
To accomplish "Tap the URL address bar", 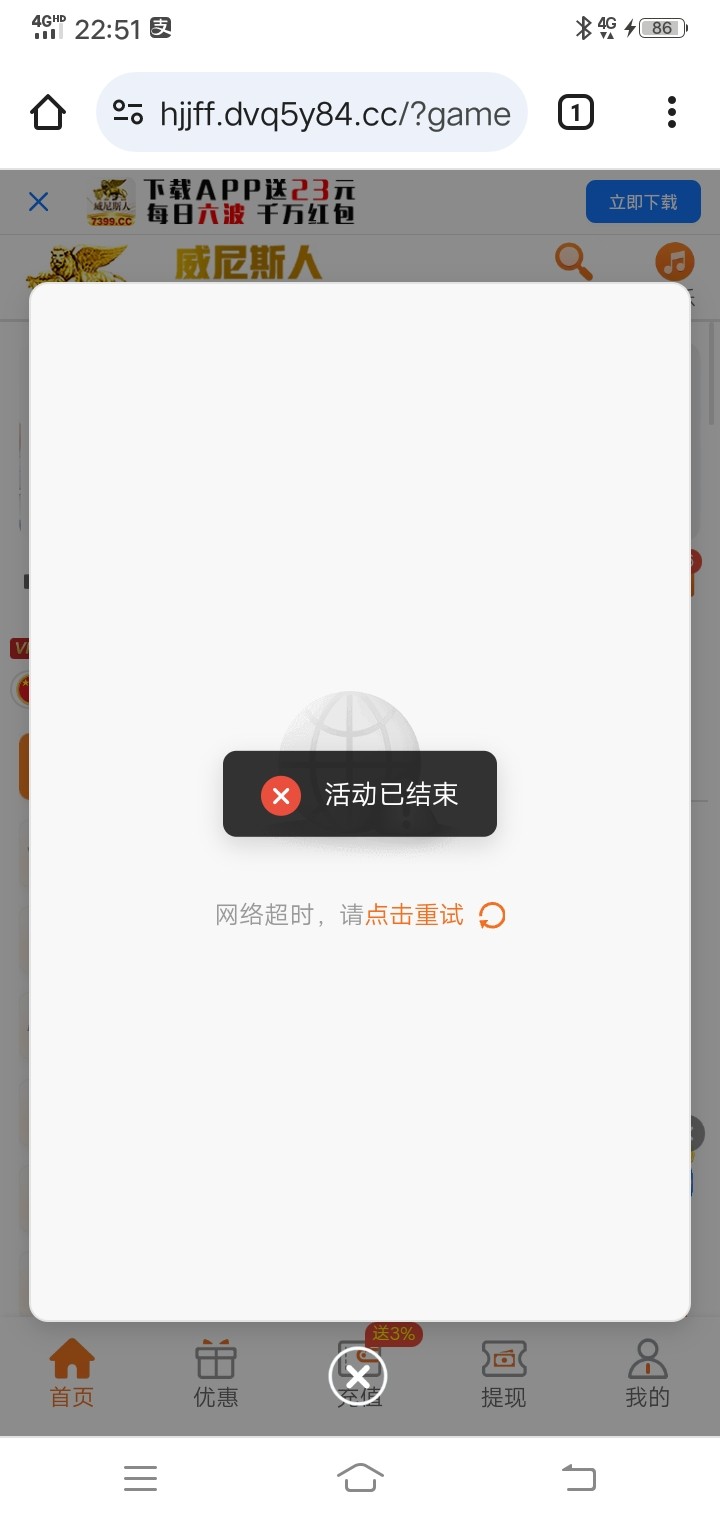I will 312,112.
